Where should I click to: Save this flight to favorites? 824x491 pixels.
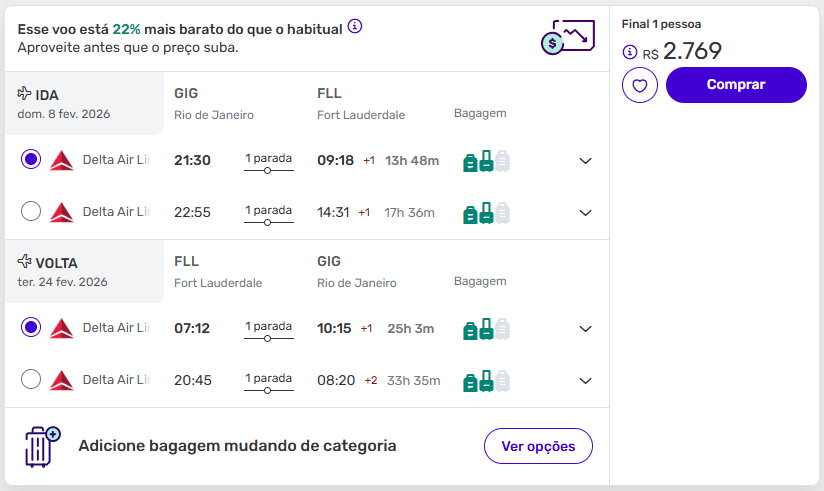tap(640, 85)
